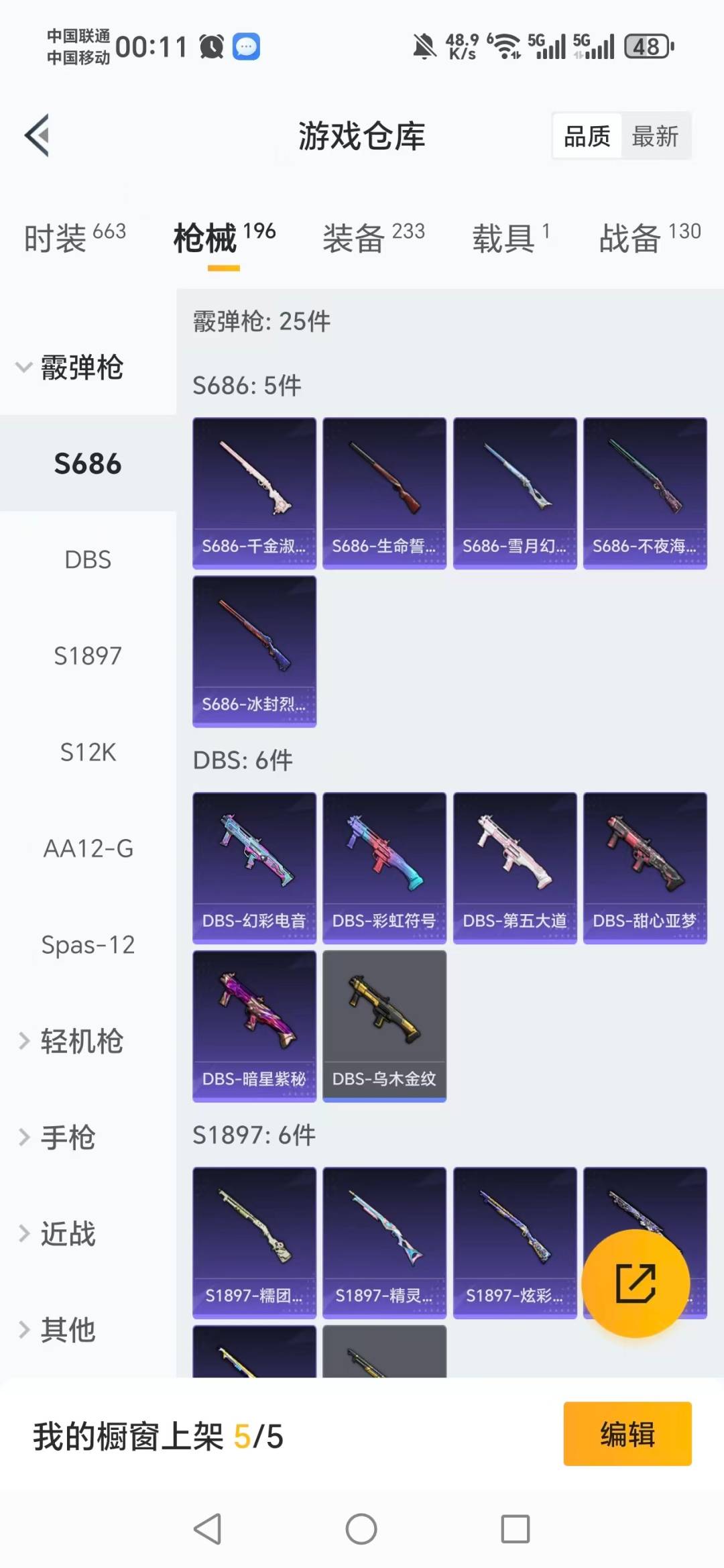The width and height of the screenshot is (724, 1568).
Task: Select S12K in the sidebar
Action: (x=88, y=752)
